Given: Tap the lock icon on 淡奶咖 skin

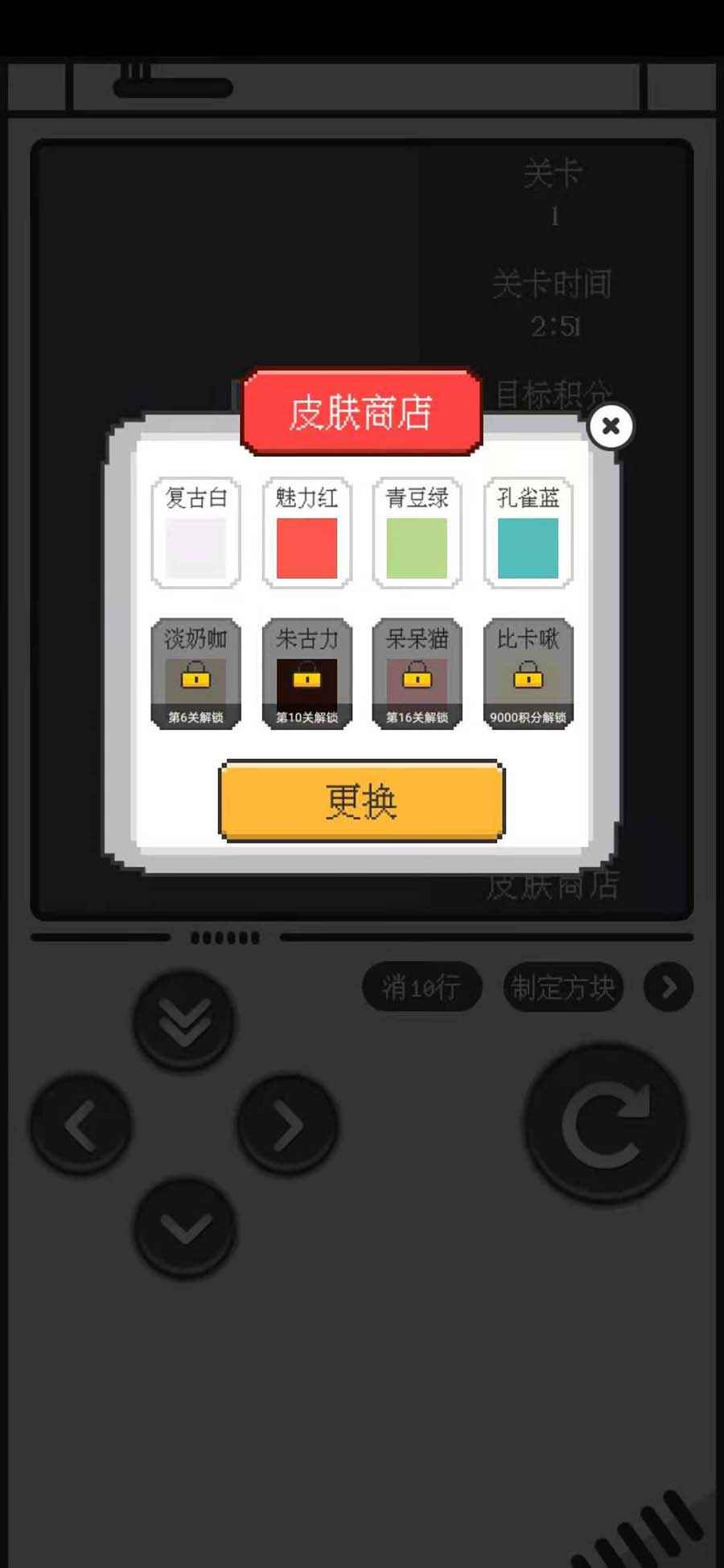Looking at the screenshot, I should coord(195,679).
